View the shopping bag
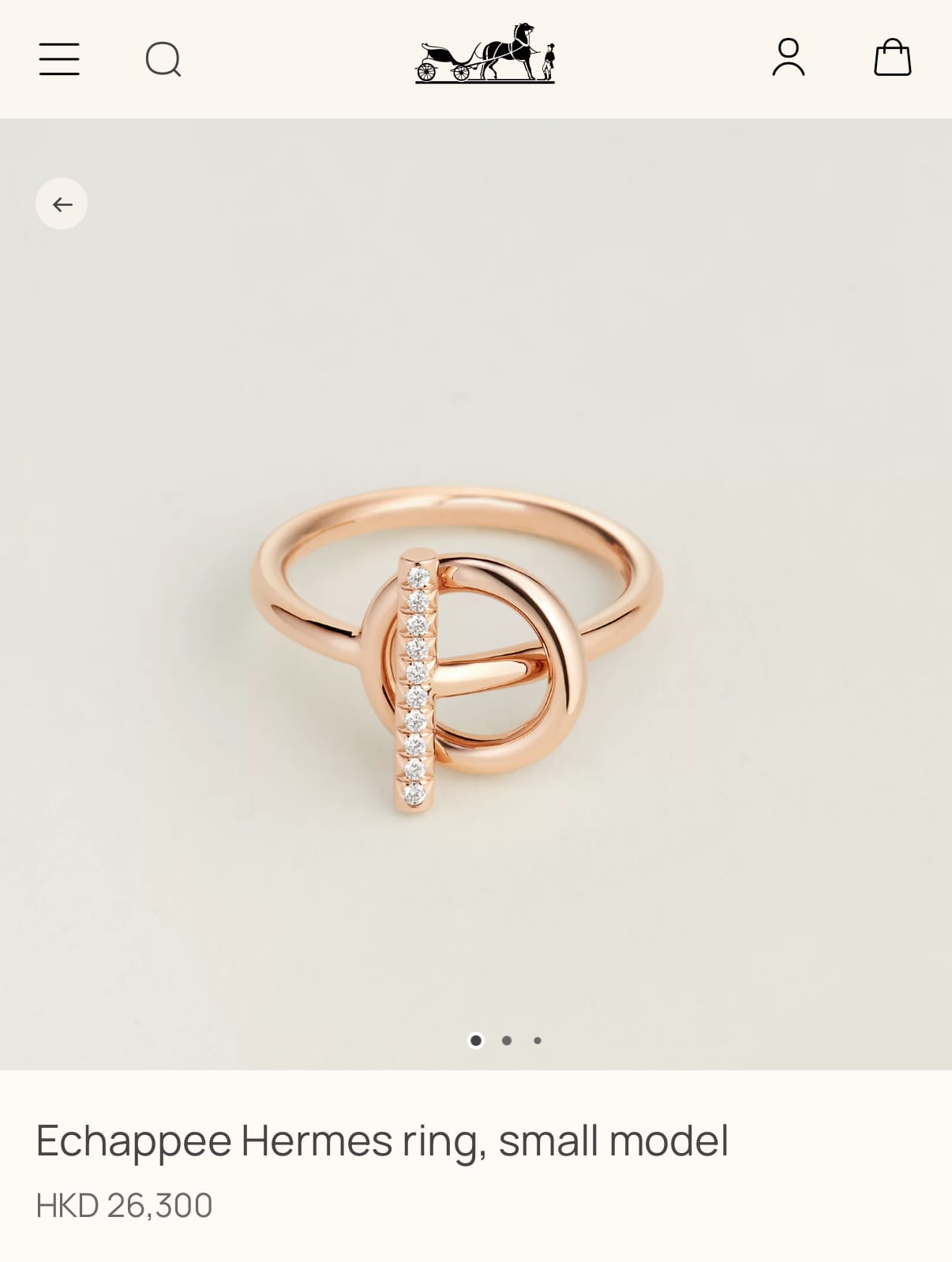Screen dimensions: 952x1262 click(x=892, y=58)
